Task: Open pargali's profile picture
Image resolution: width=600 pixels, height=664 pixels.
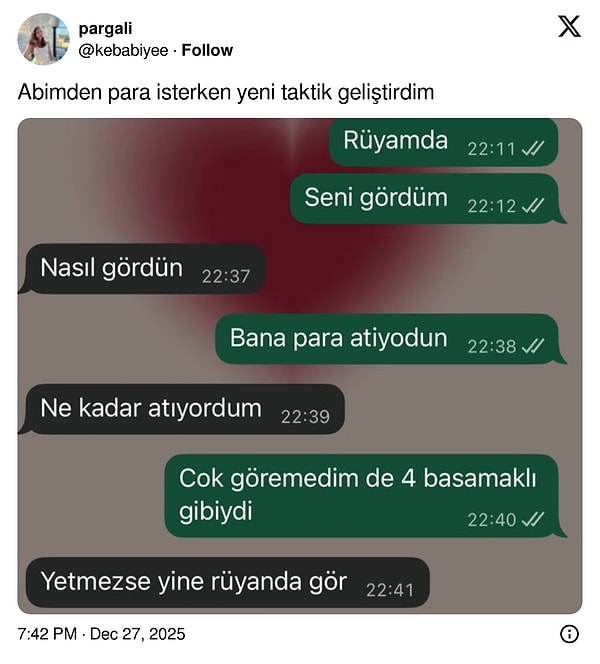Action: coord(43,39)
